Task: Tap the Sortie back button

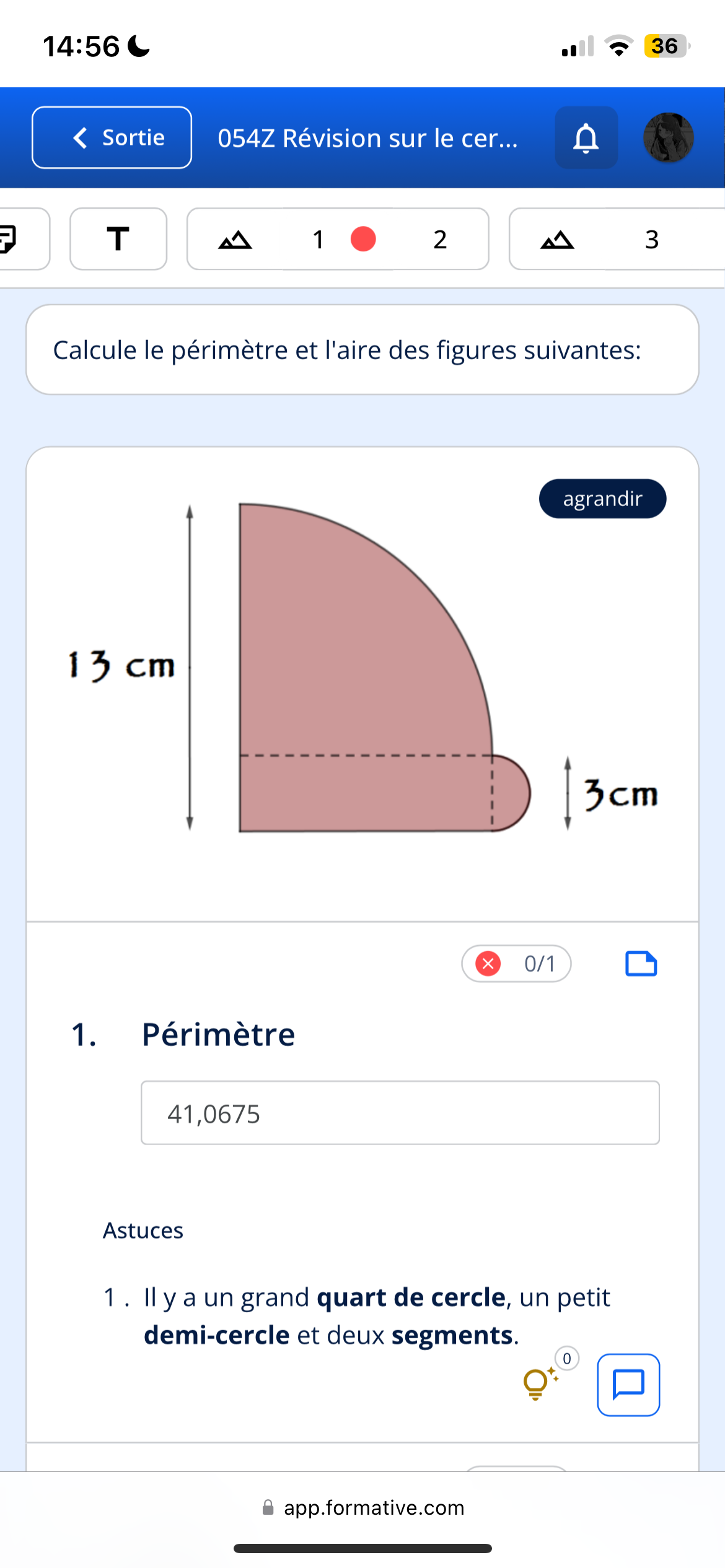Action: (112, 137)
